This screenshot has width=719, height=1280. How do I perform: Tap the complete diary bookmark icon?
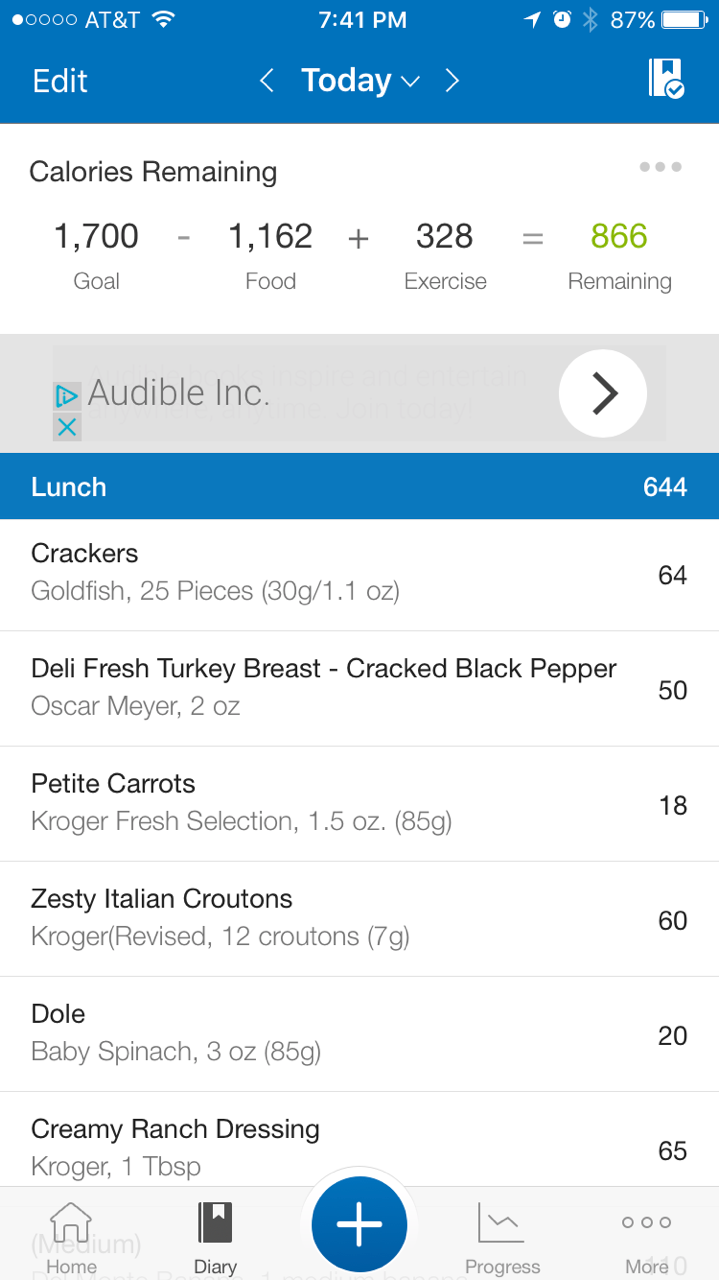coord(666,78)
